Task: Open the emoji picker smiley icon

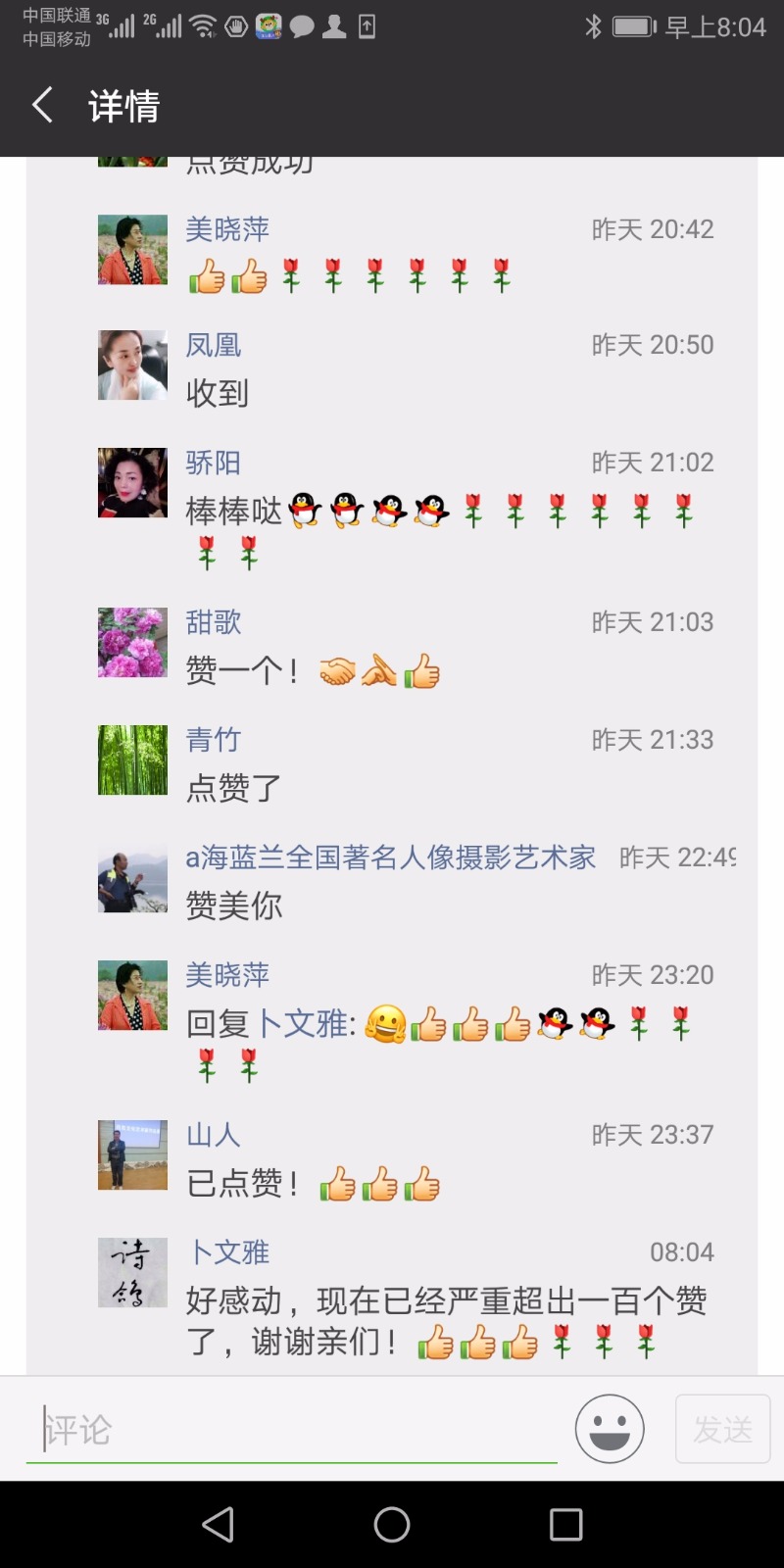Action: click(610, 1429)
